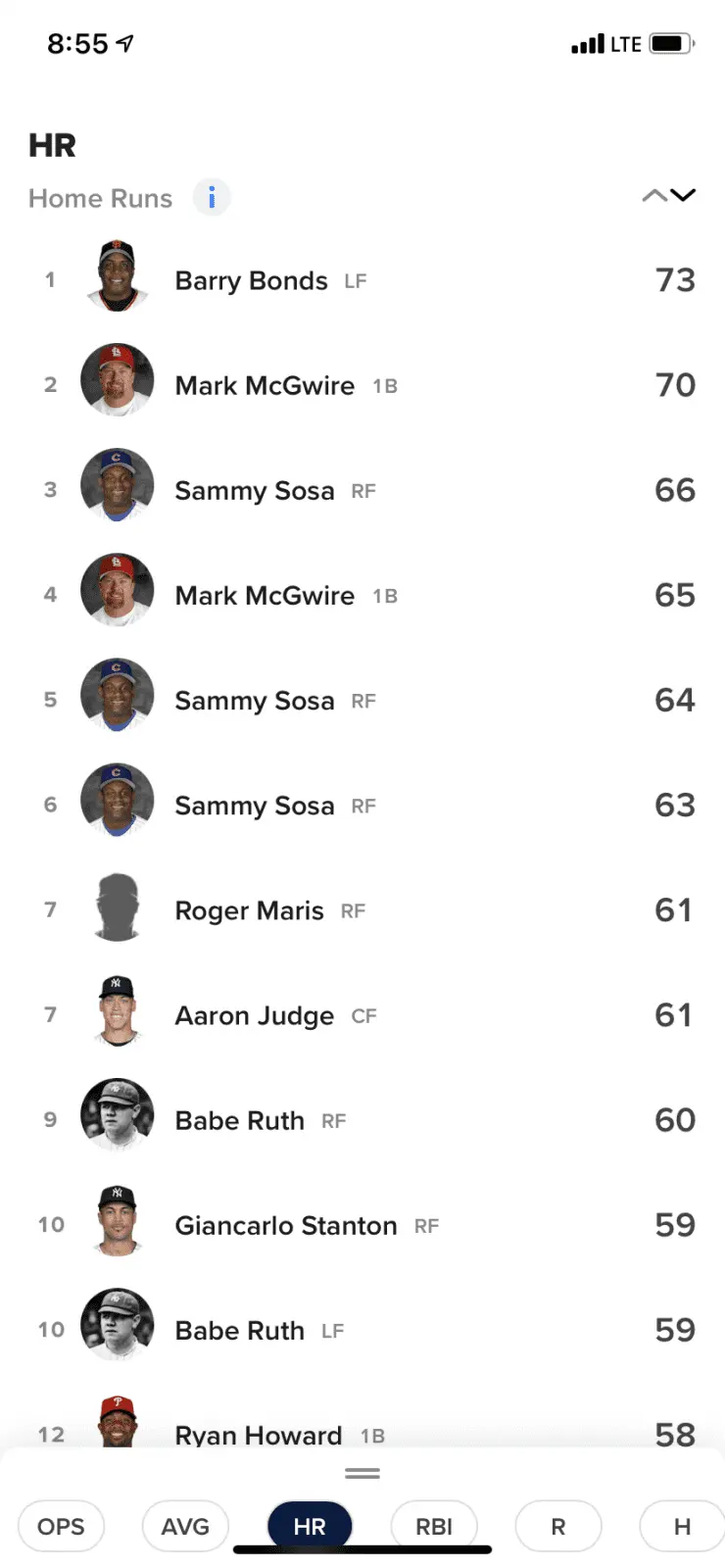Tap the bottom sheet drag handle
Screen dimensions: 725x1568
point(362,1473)
